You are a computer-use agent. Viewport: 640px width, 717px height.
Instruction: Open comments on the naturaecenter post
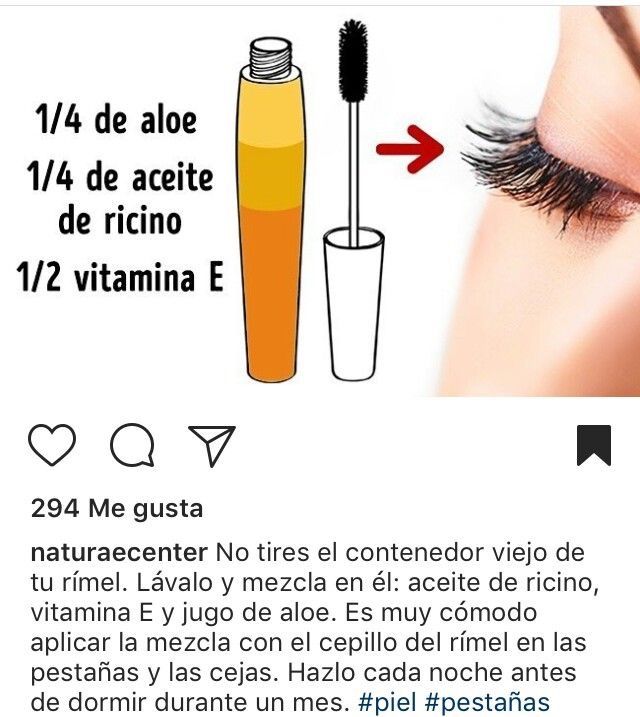click(x=131, y=446)
